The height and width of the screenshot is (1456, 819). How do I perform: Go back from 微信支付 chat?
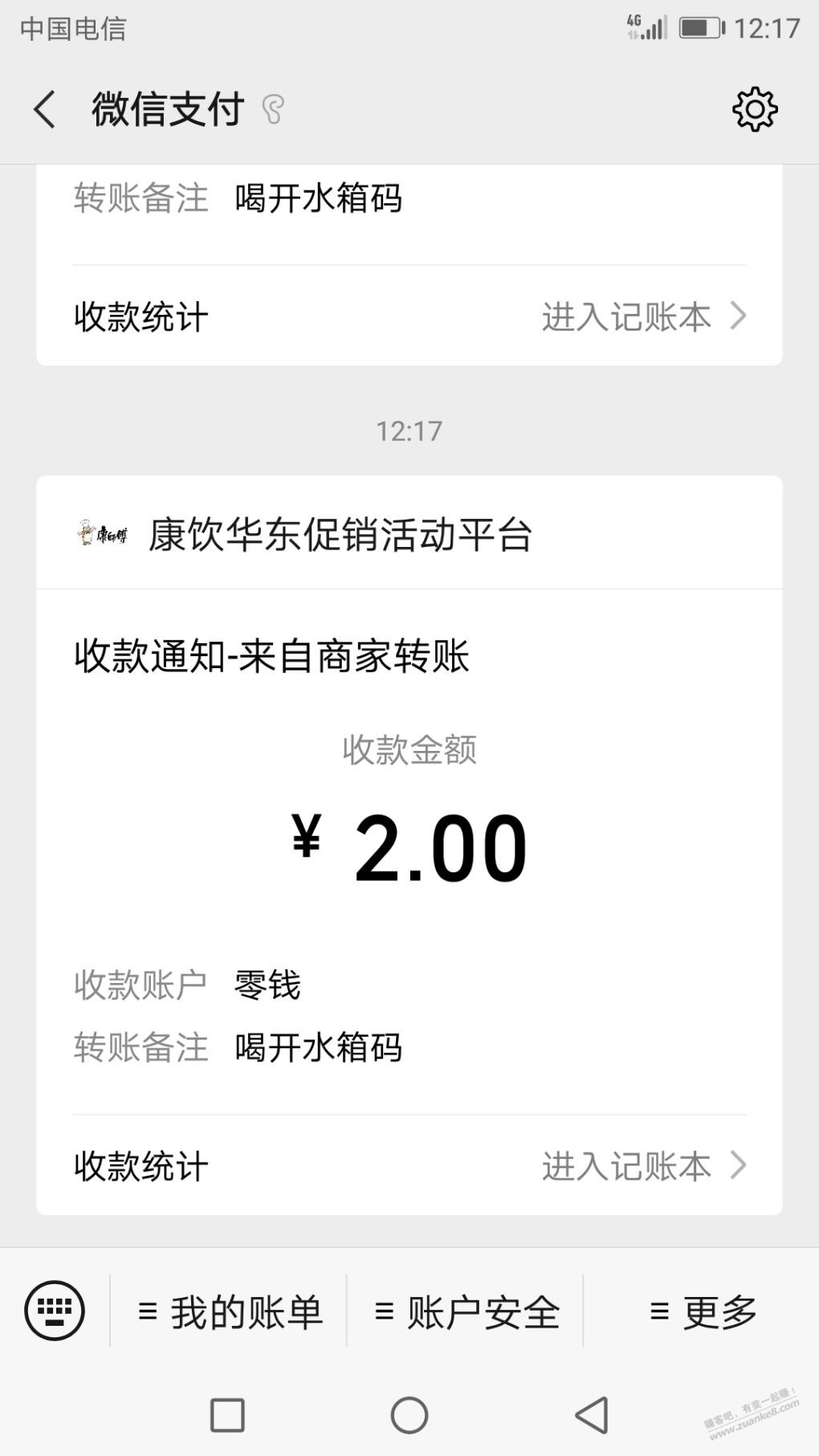coord(45,109)
